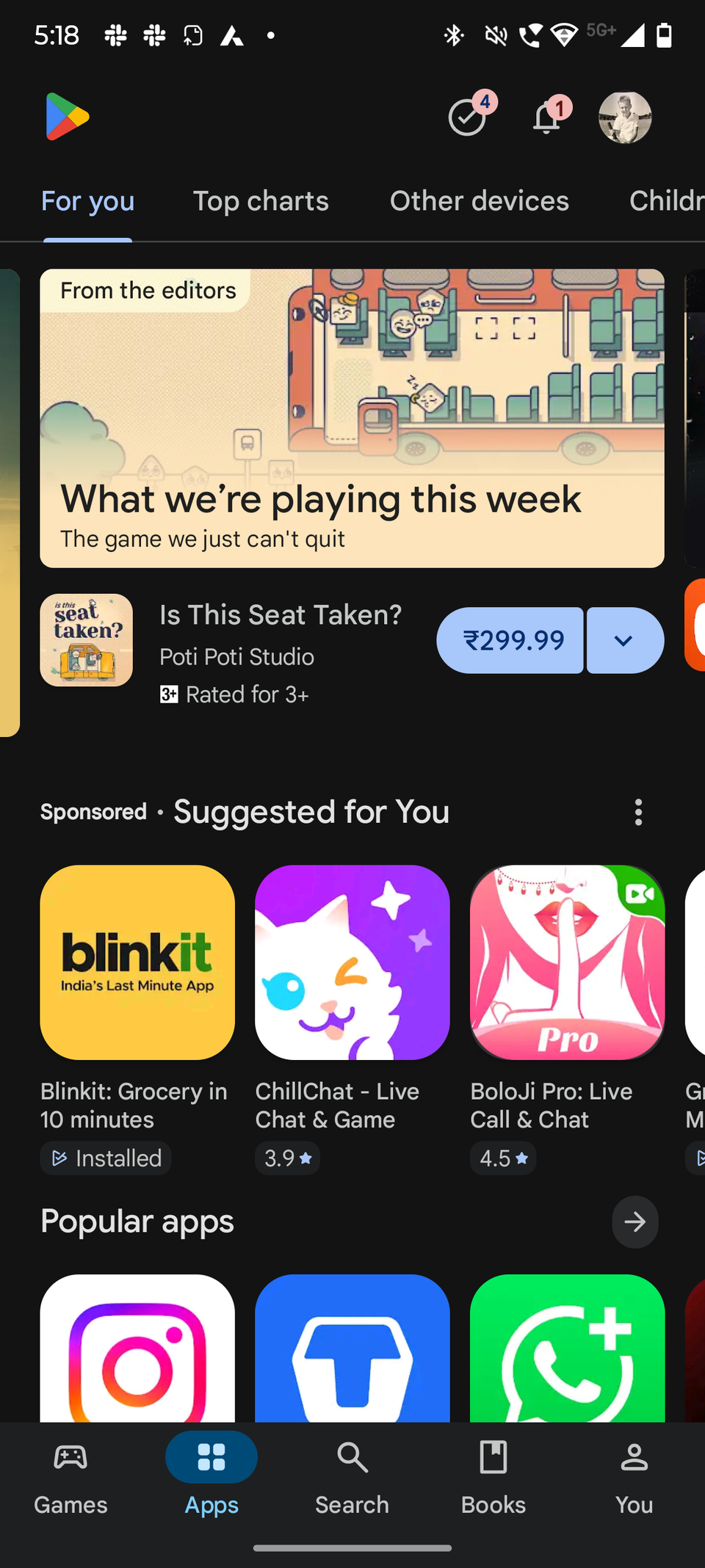The height and width of the screenshot is (1568, 705).
Task: Select Games in bottom navigation
Action: pyautogui.click(x=70, y=1478)
